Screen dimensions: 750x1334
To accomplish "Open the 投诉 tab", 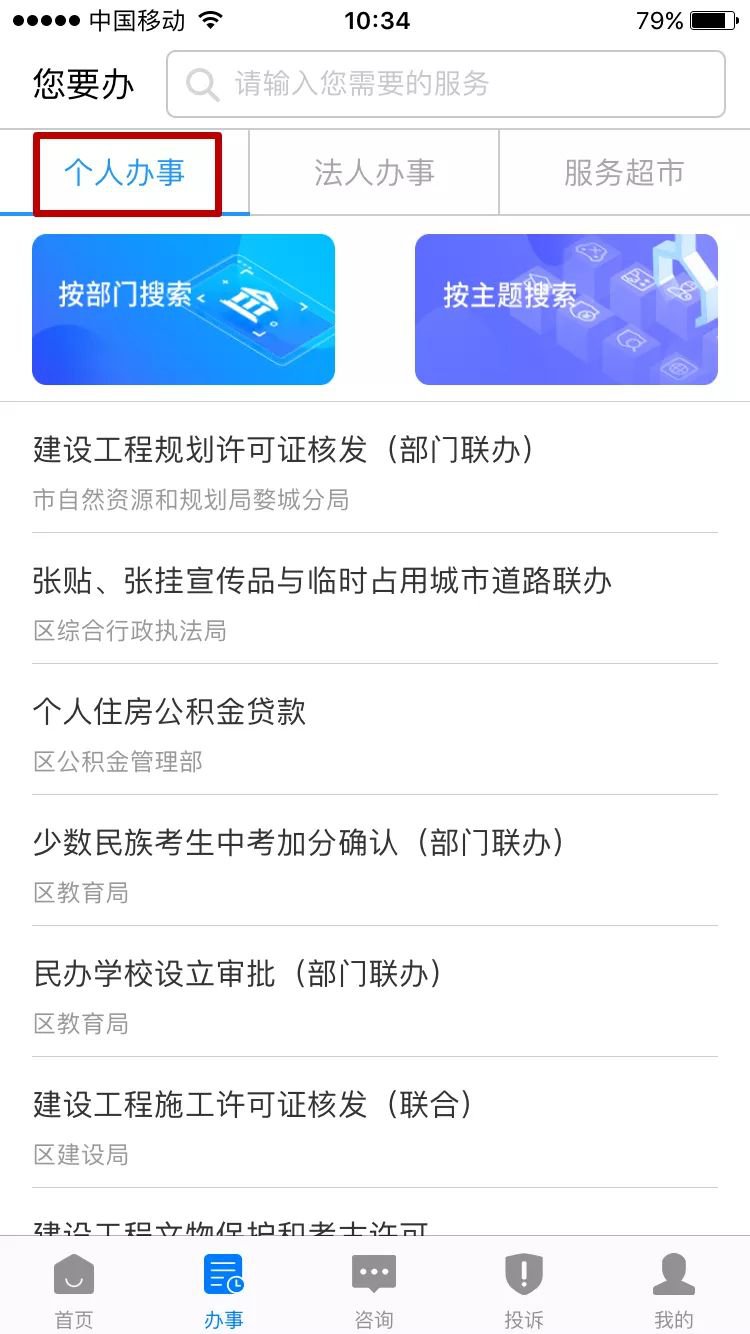I will tap(523, 1291).
